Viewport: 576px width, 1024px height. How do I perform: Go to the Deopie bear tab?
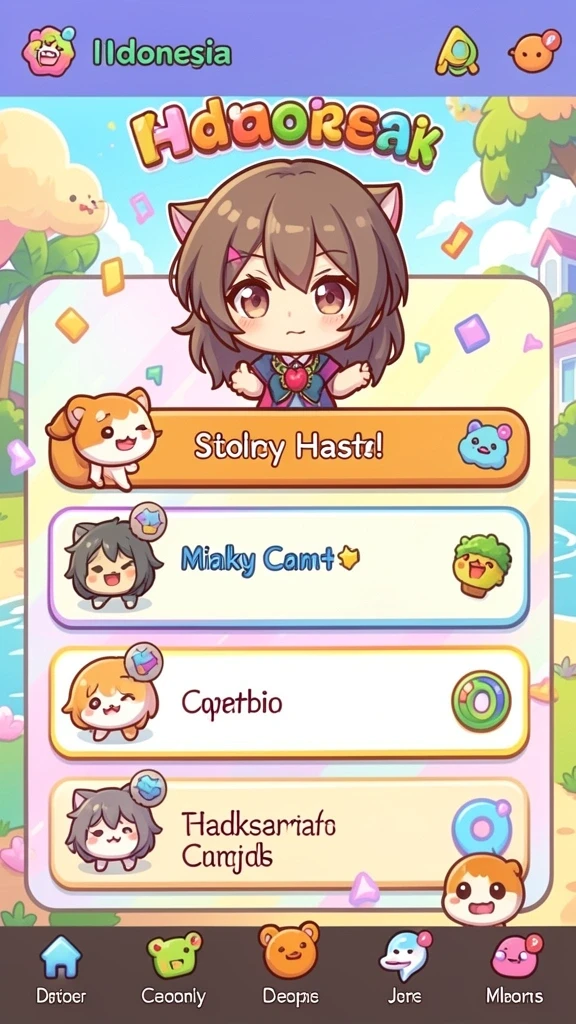290,965
